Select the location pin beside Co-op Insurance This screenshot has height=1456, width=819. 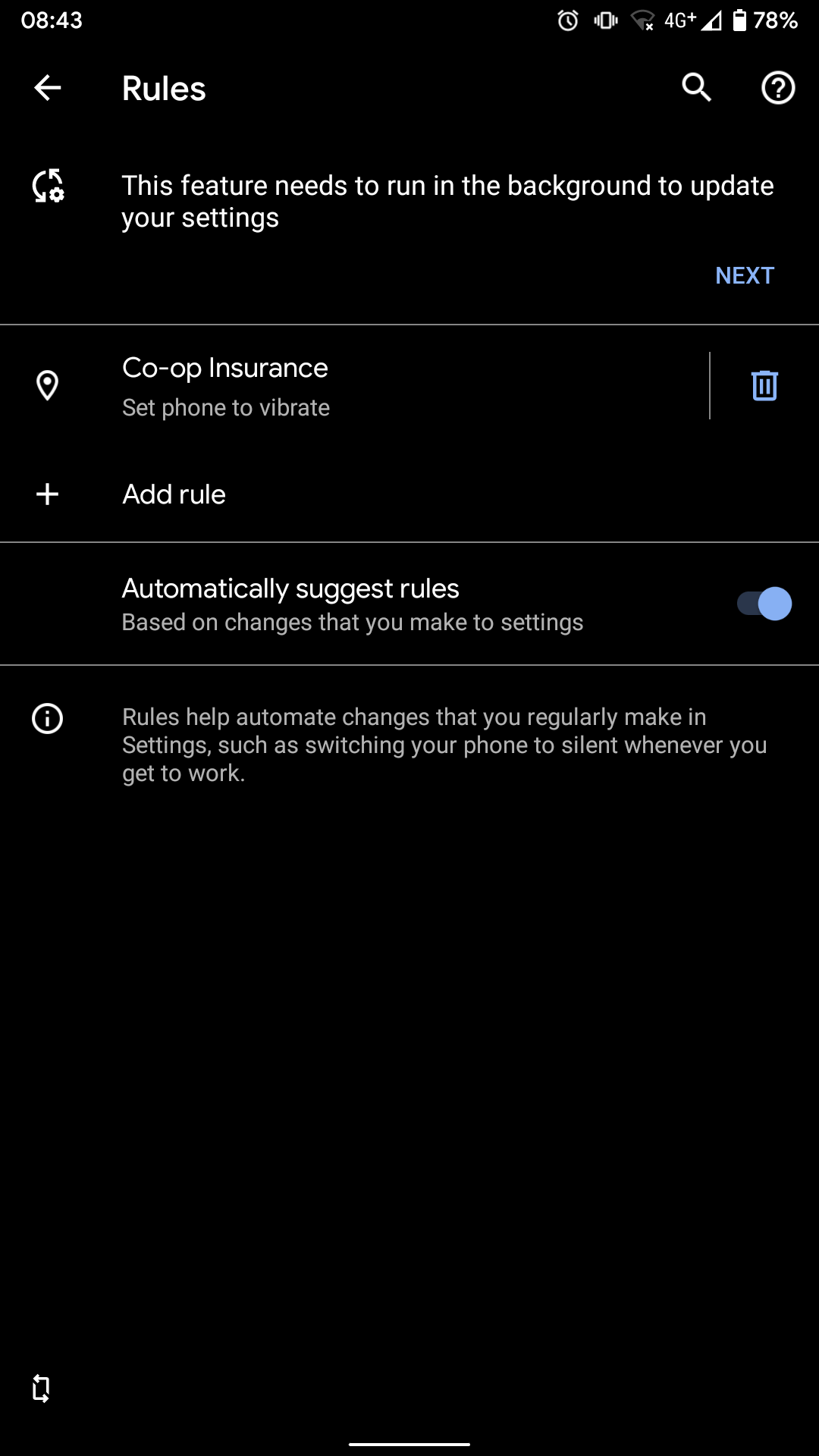click(47, 385)
